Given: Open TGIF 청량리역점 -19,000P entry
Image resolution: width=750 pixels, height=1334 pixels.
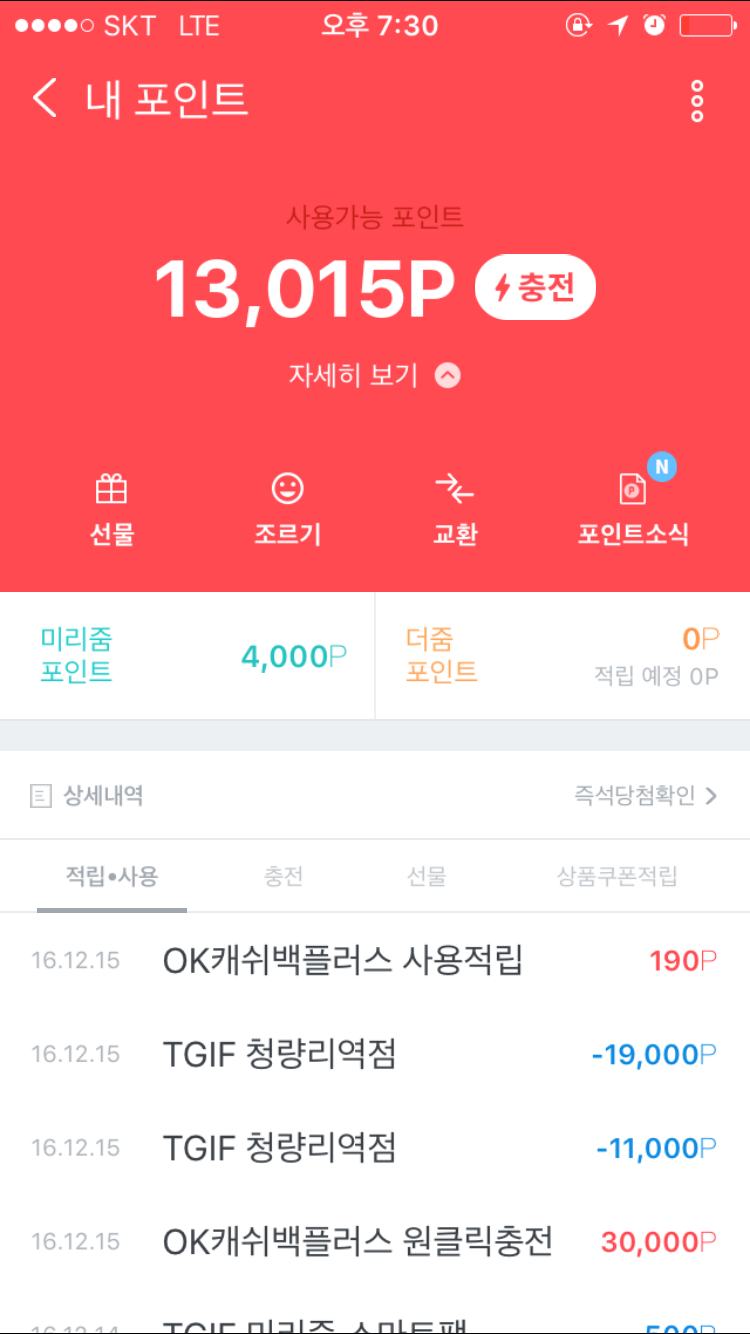Looking at the screenshot, I should 375,1054.
